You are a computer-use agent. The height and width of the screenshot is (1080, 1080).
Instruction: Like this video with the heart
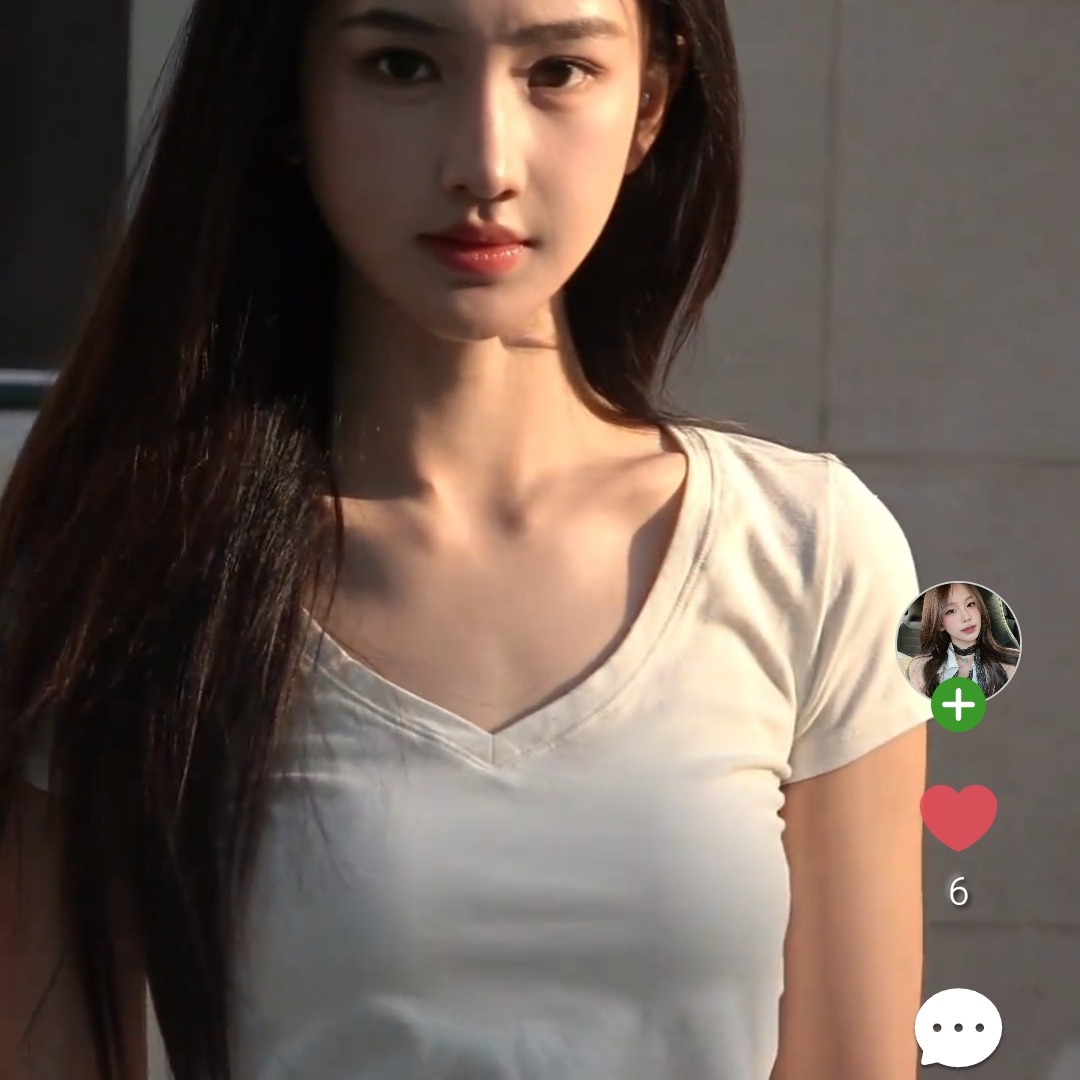point(958,816)
